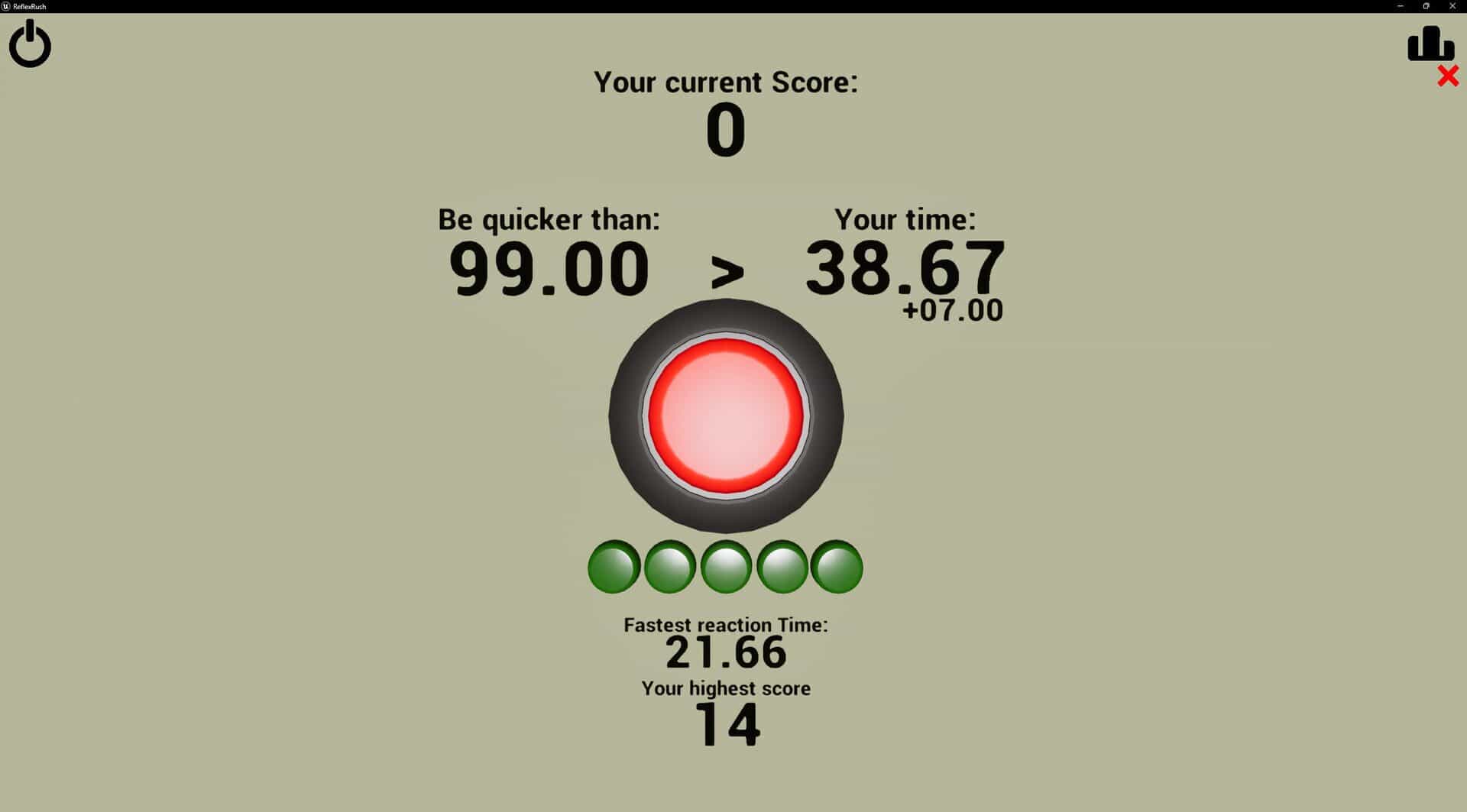1467x812 pixels.
Task: Open the leaderboard podium icon
Action: pos(1431,44)
